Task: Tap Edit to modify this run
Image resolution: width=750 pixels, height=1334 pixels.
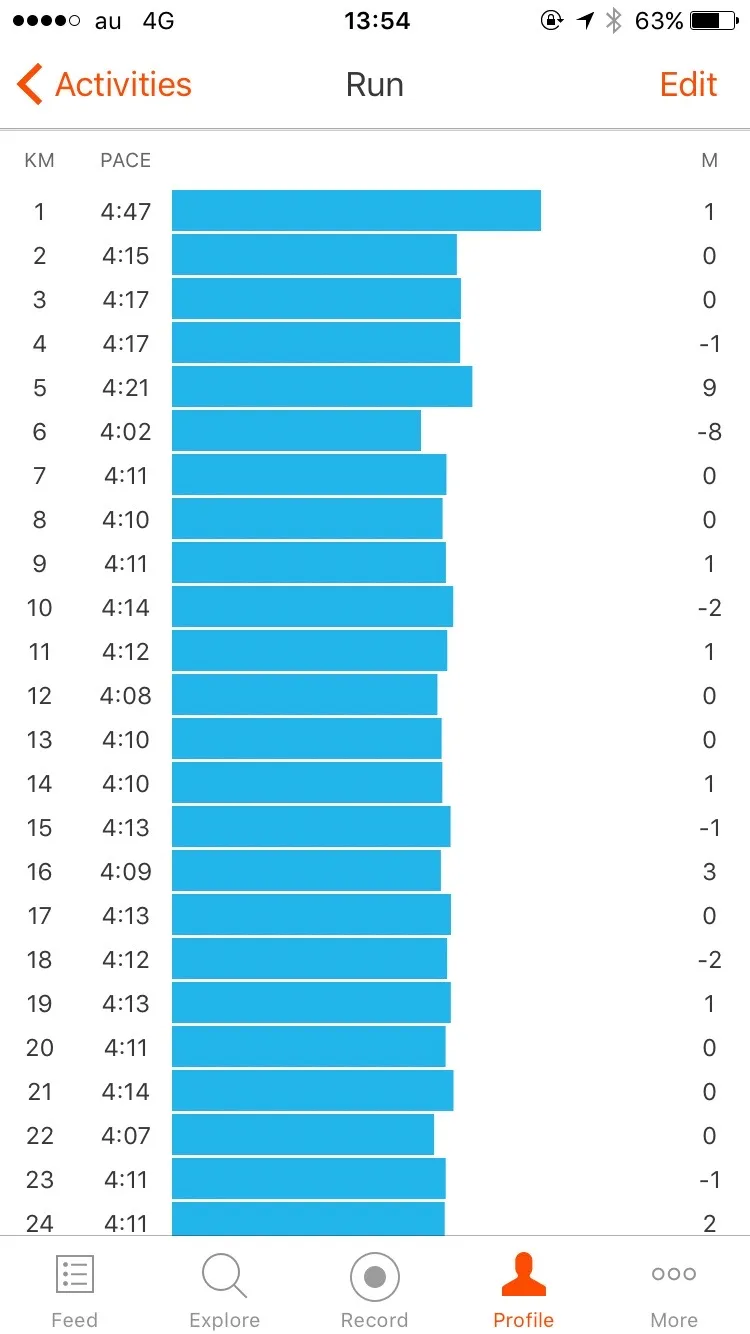Action: [x=688, y=85]
